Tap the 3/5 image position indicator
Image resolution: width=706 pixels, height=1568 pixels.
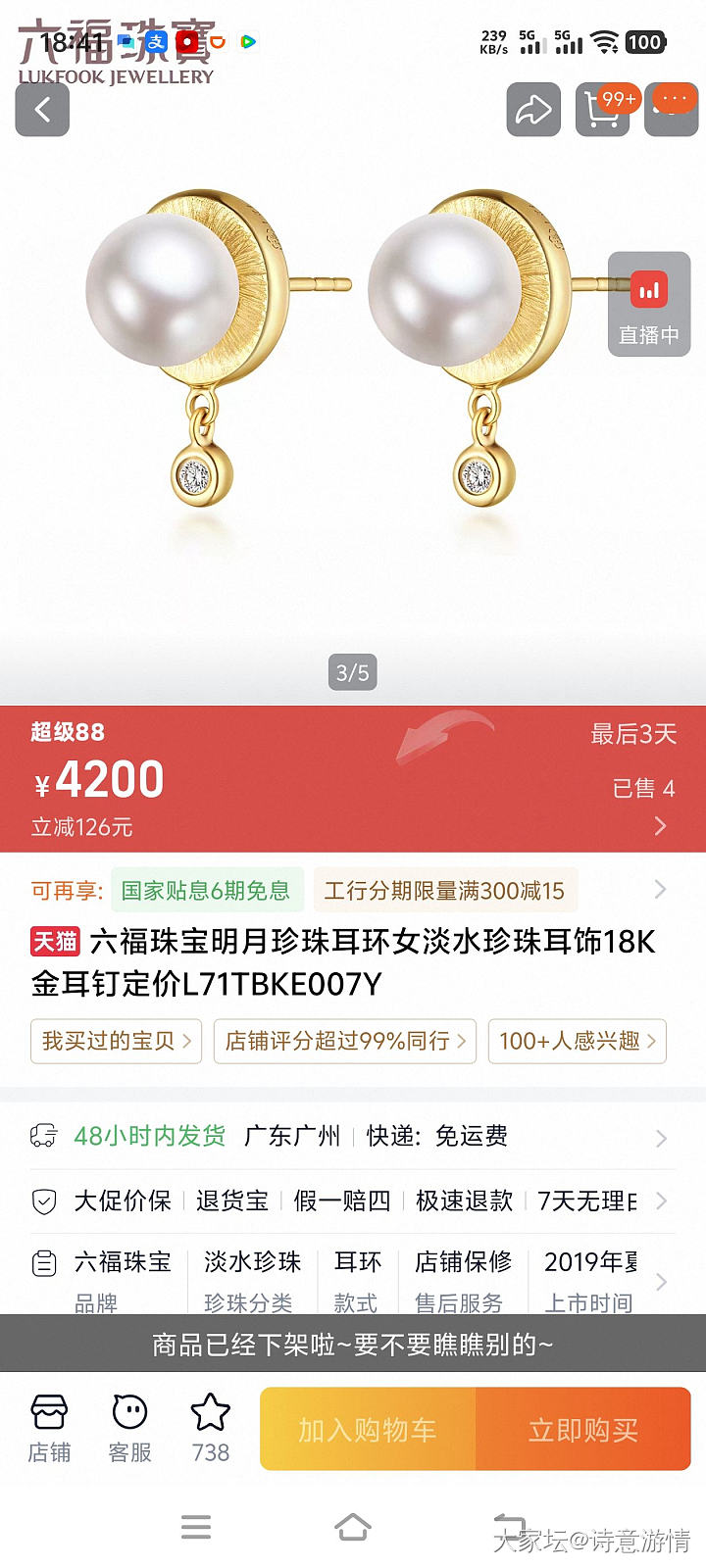(x=352, y=672)
